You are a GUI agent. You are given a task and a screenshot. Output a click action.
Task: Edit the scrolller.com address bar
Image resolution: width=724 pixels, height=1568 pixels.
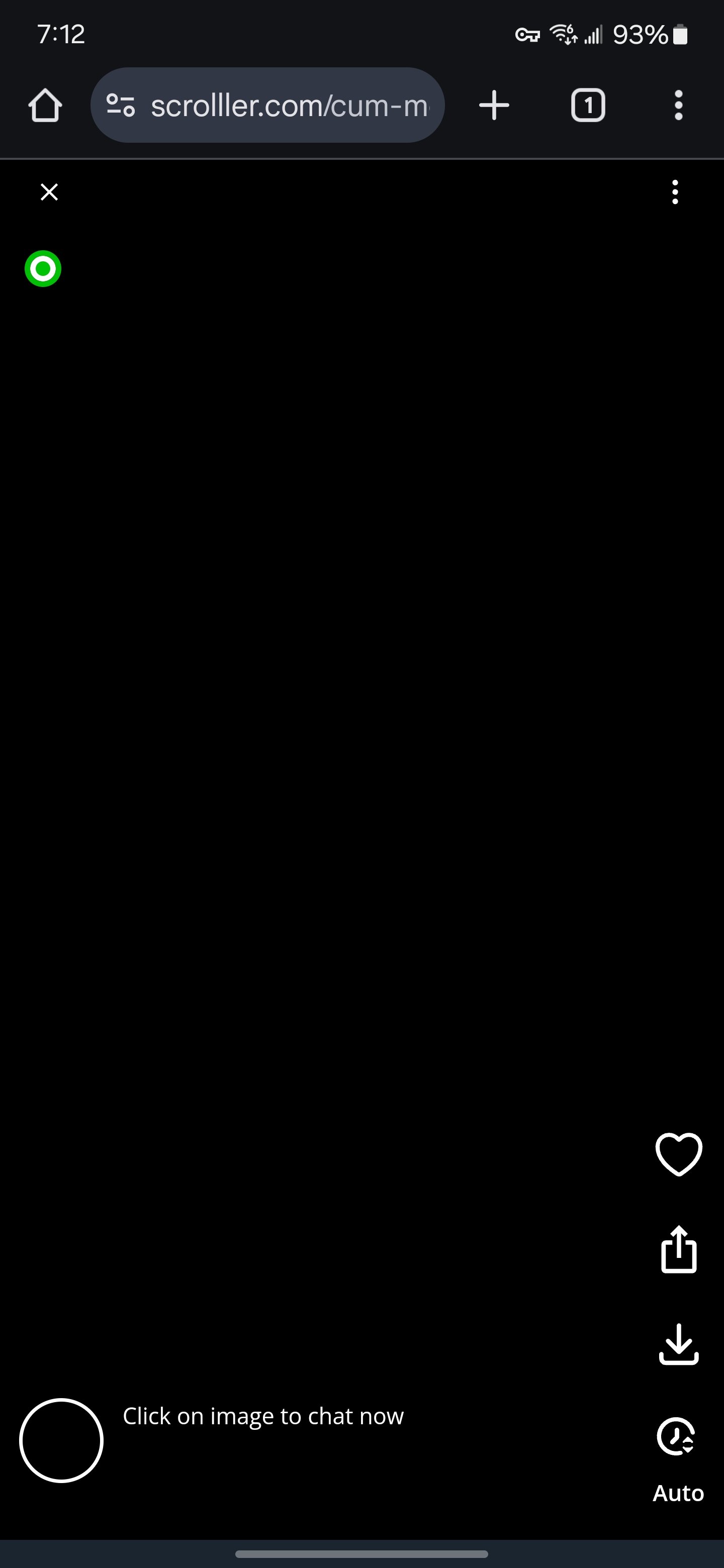[289, 106]
